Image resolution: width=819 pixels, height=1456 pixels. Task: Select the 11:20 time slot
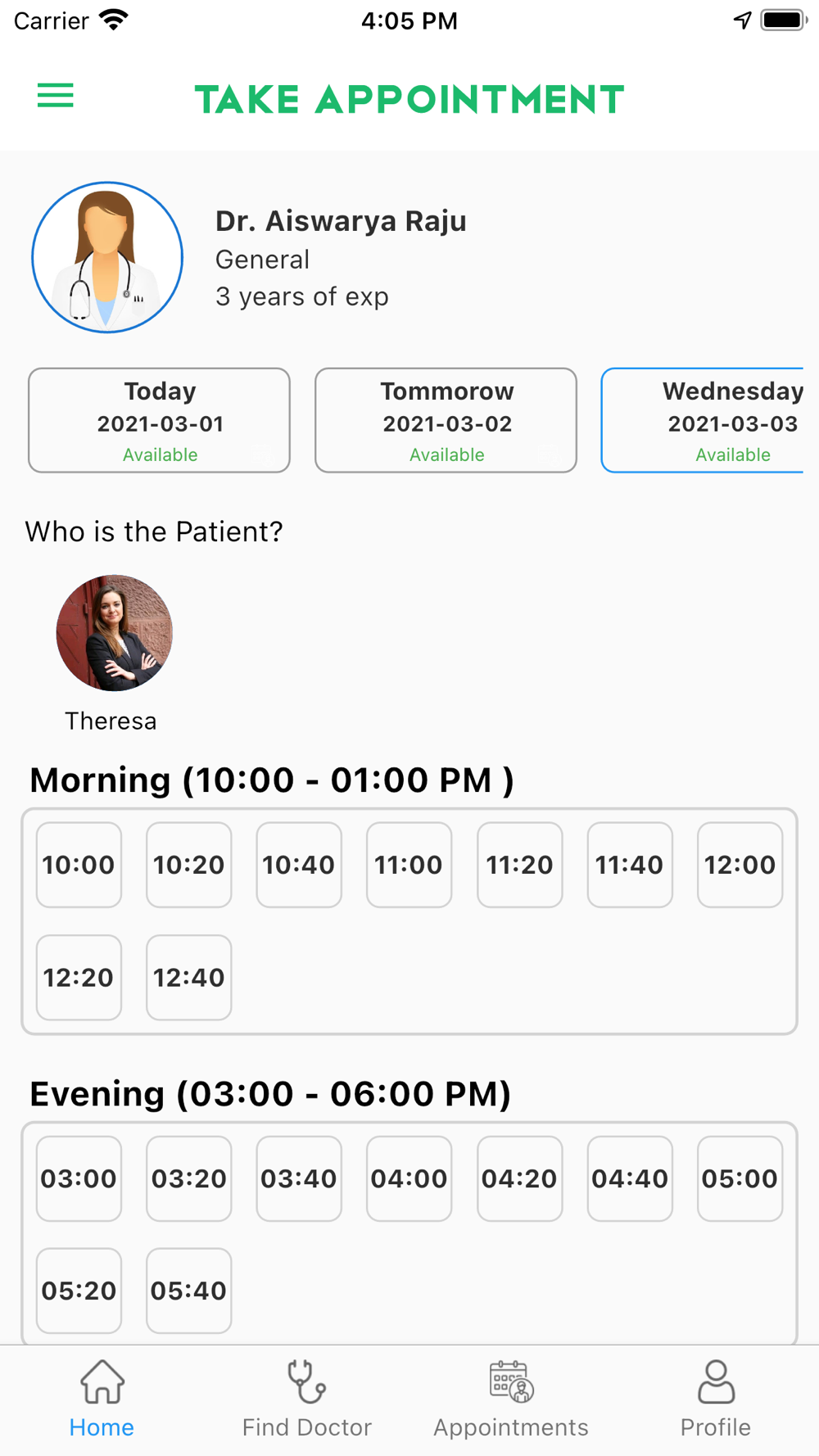pos(519,865)
